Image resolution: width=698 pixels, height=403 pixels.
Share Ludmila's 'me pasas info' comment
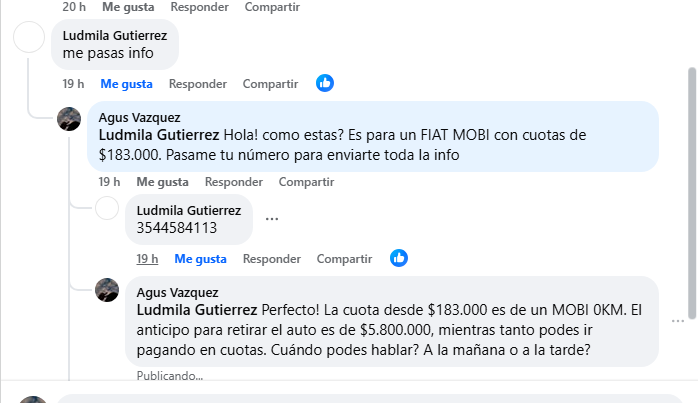(x=270, y=83)
